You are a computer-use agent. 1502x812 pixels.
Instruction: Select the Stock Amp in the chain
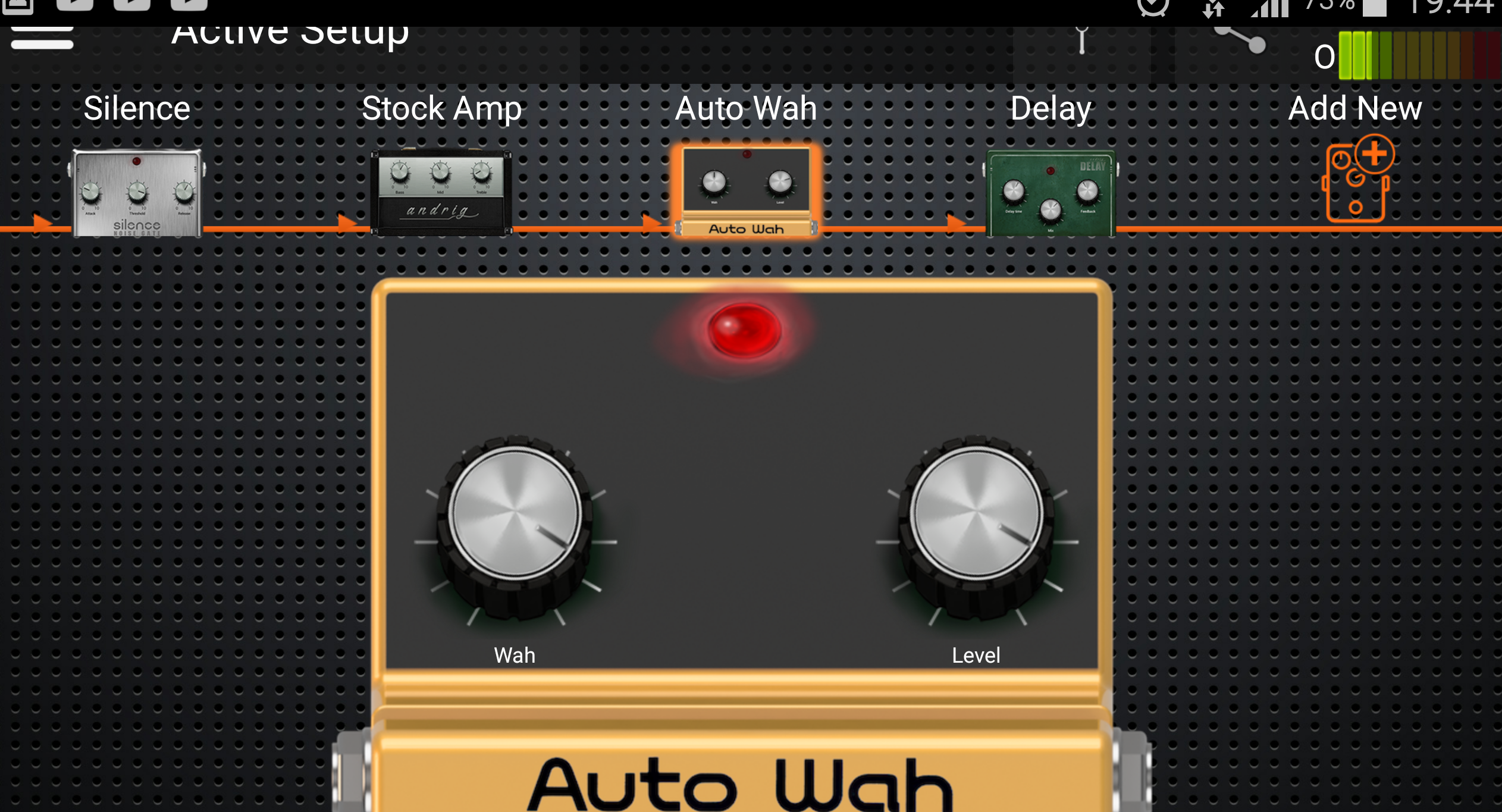point(441,192)
